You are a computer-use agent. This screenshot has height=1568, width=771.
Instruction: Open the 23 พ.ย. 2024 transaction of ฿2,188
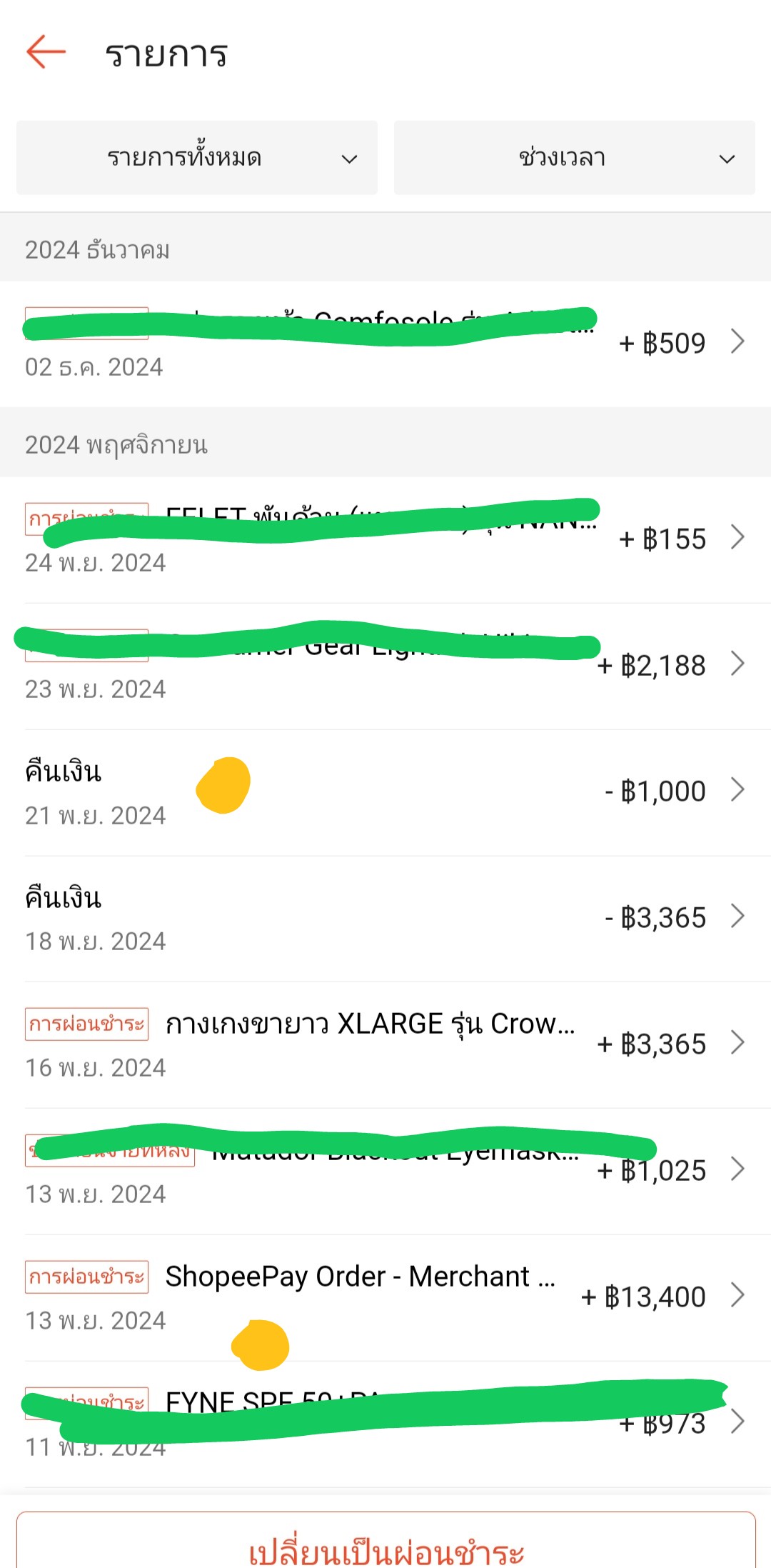coord(385,666)
